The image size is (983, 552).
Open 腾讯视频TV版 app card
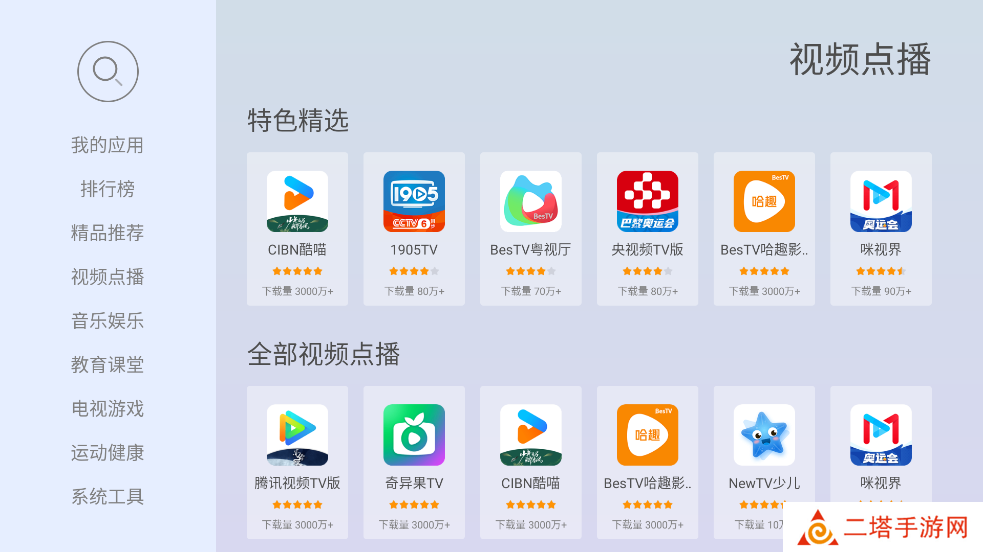tap(297, 461)
